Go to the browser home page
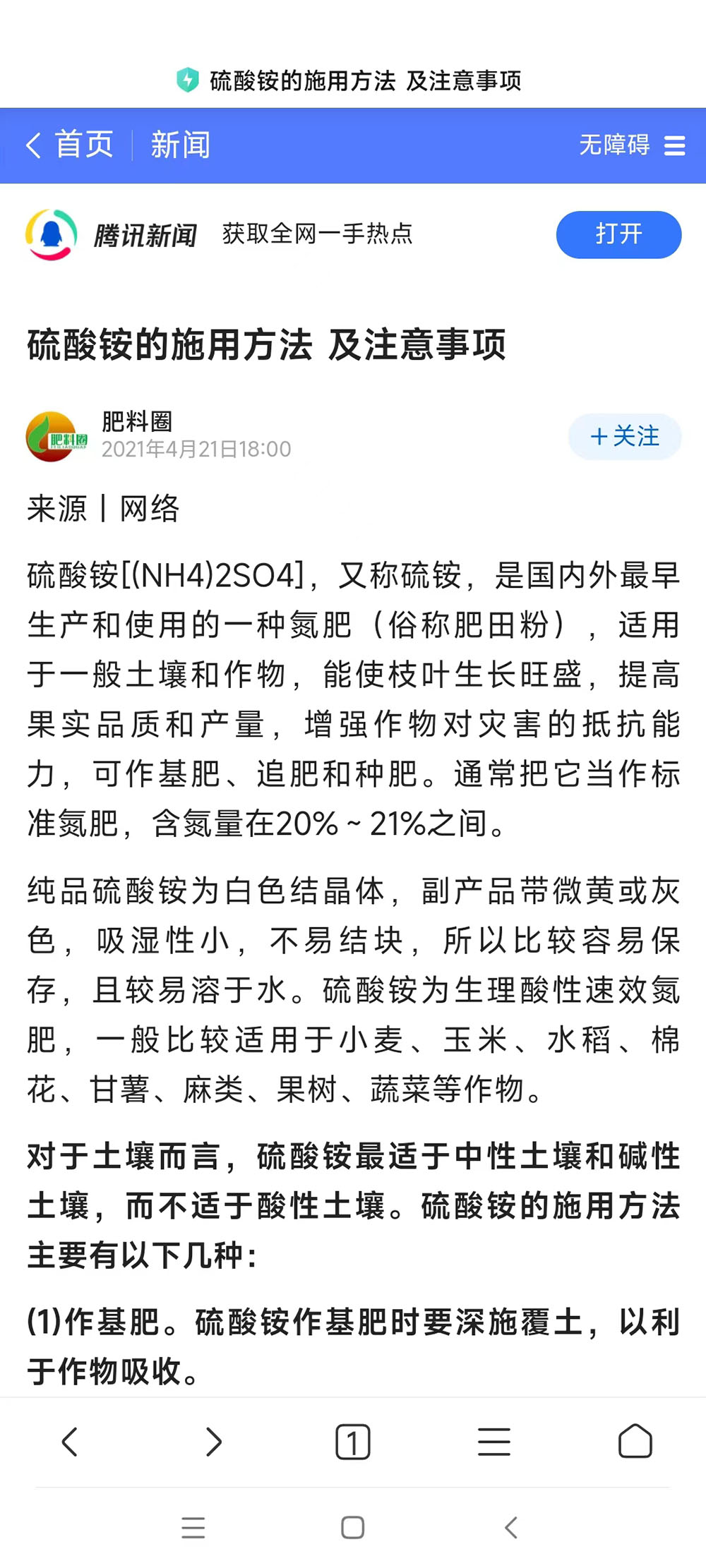The height and width of the screenshot is (1568, 706). tap(635, 1442)
